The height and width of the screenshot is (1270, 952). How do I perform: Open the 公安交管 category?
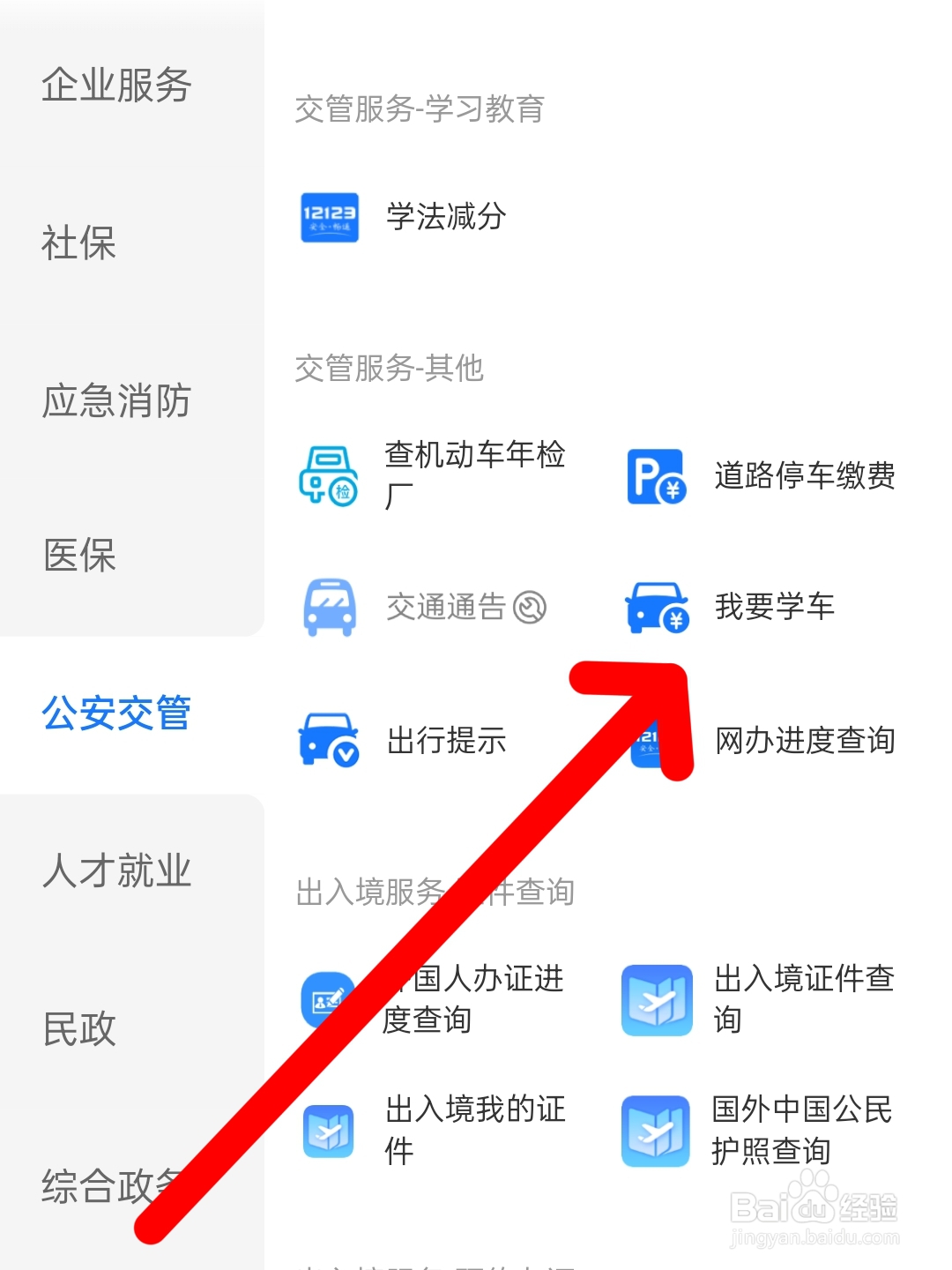pyautogui.click(x=115, y=716)
